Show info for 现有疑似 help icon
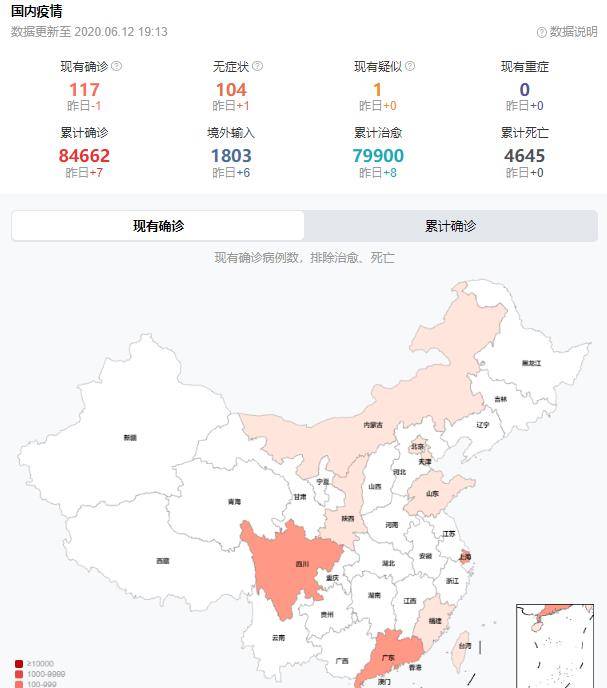This screenshot has width=607, height=688. click(x=410, y=67)
